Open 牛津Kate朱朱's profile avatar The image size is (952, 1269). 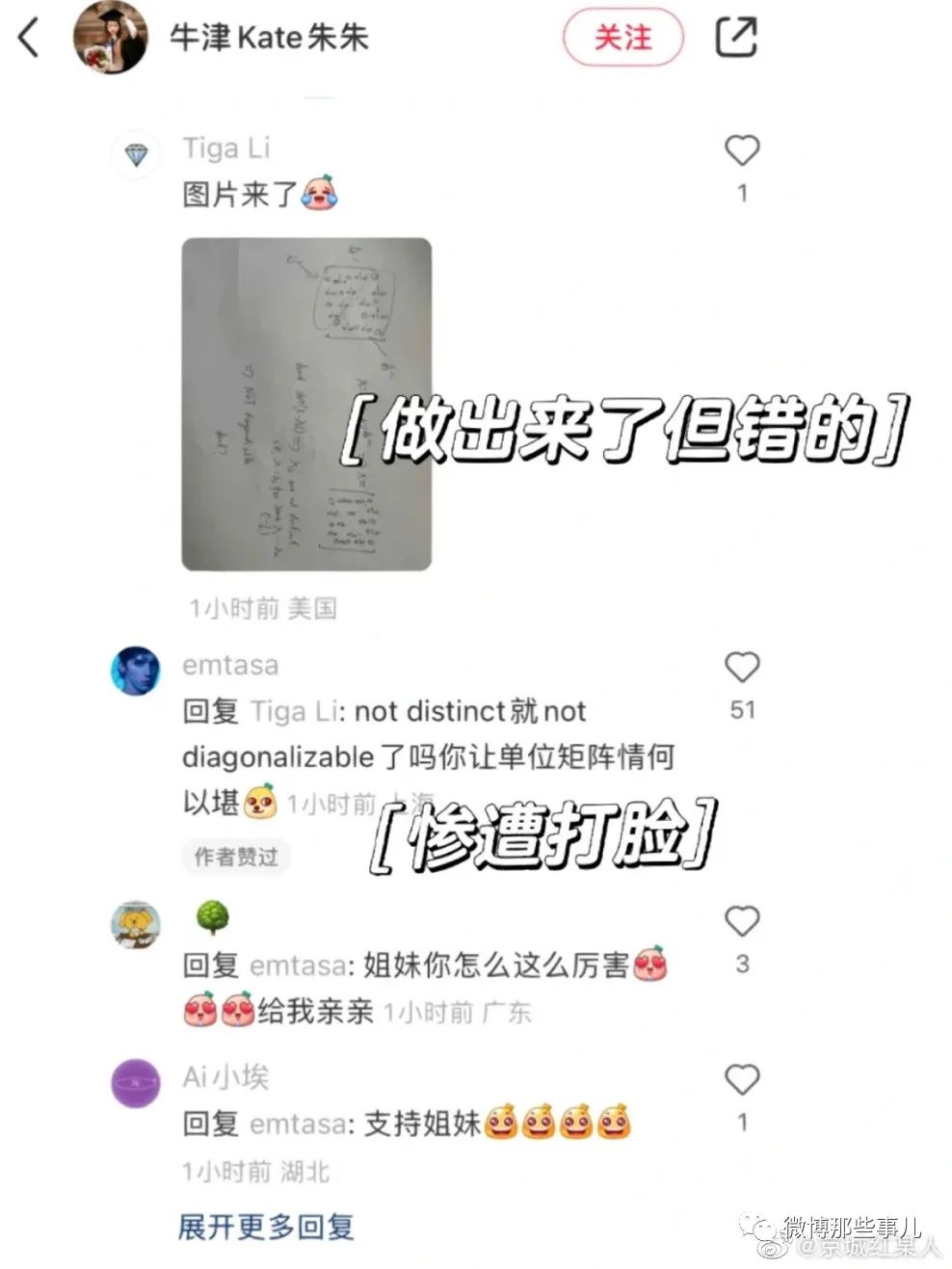[x=111, y=38]
